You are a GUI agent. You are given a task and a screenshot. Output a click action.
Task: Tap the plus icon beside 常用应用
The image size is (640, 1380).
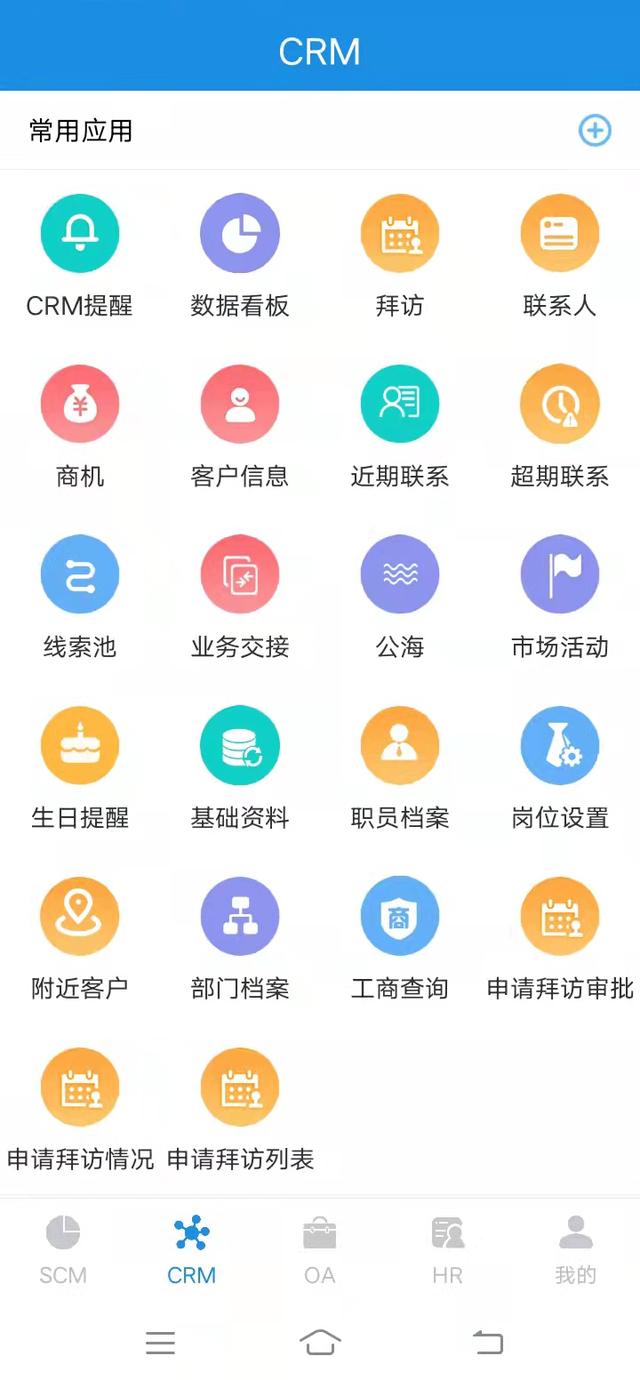pyautogui.click(x=595, y=130)
